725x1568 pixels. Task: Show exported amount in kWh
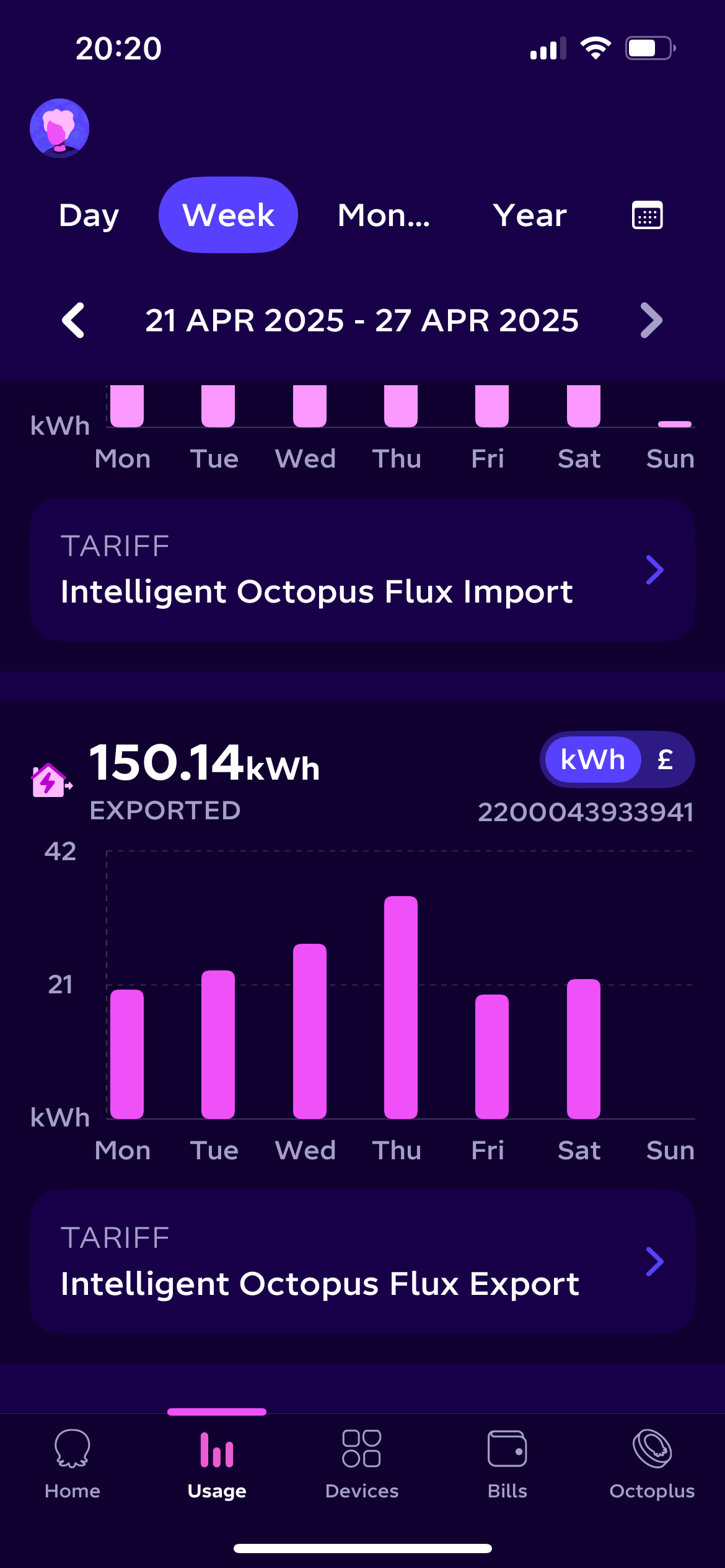click(593, 759)
